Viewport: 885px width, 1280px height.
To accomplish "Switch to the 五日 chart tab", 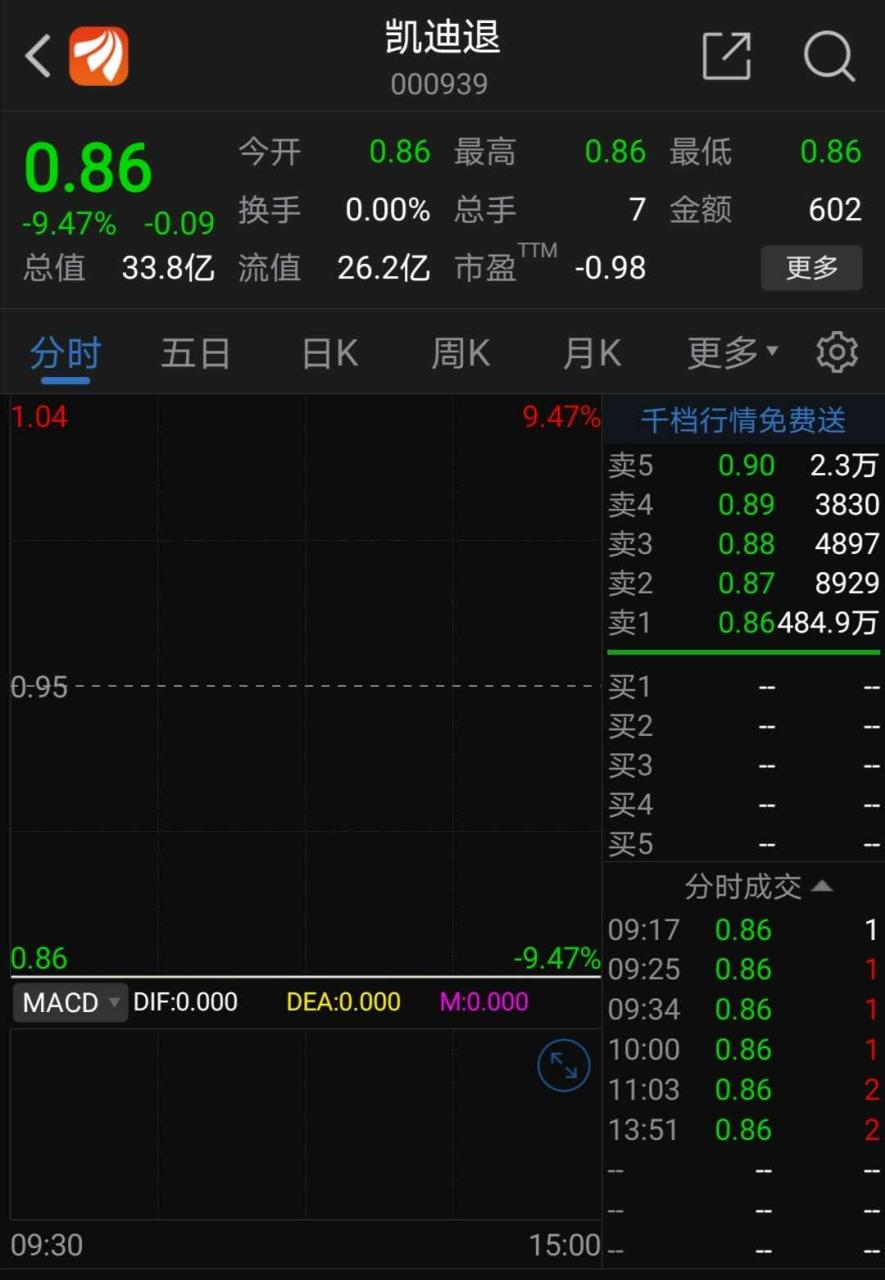I will click(x=196, y=353).
